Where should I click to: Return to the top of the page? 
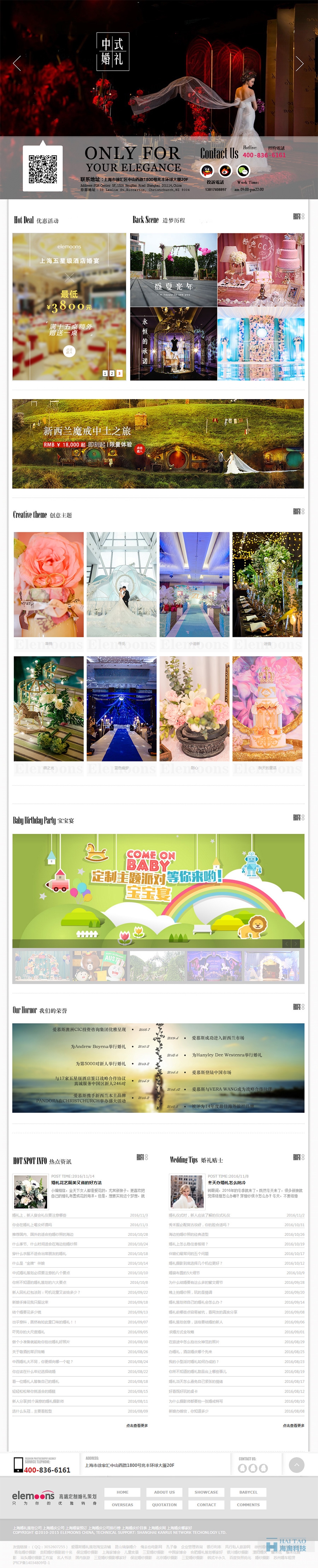297,1464
